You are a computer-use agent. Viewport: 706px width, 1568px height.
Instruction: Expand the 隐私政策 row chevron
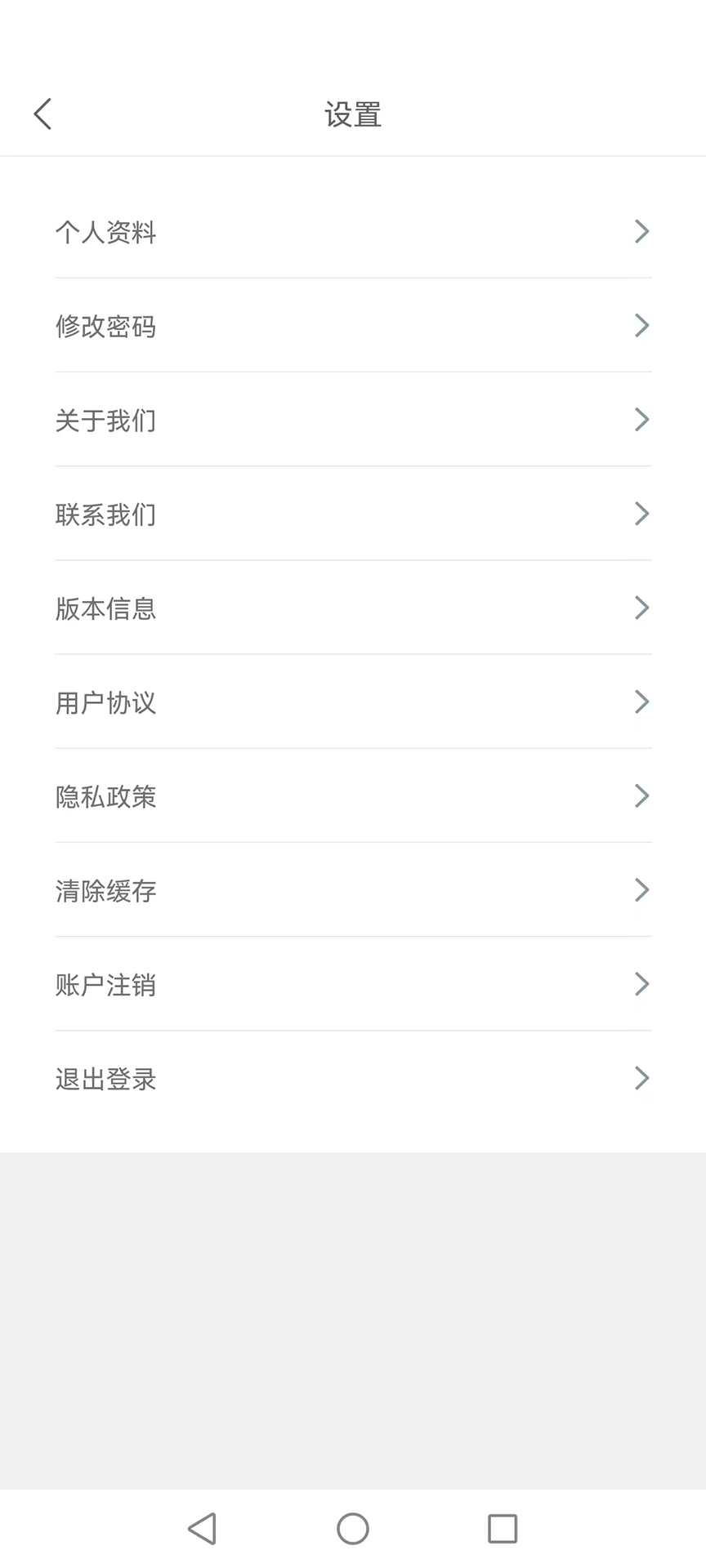[642, 796]
